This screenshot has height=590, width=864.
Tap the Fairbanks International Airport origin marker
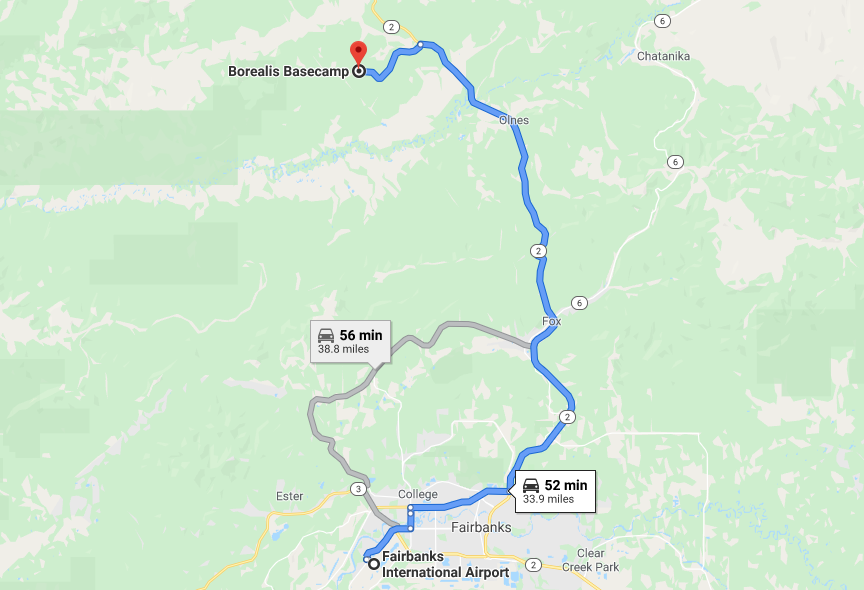(x=374, y=564)
